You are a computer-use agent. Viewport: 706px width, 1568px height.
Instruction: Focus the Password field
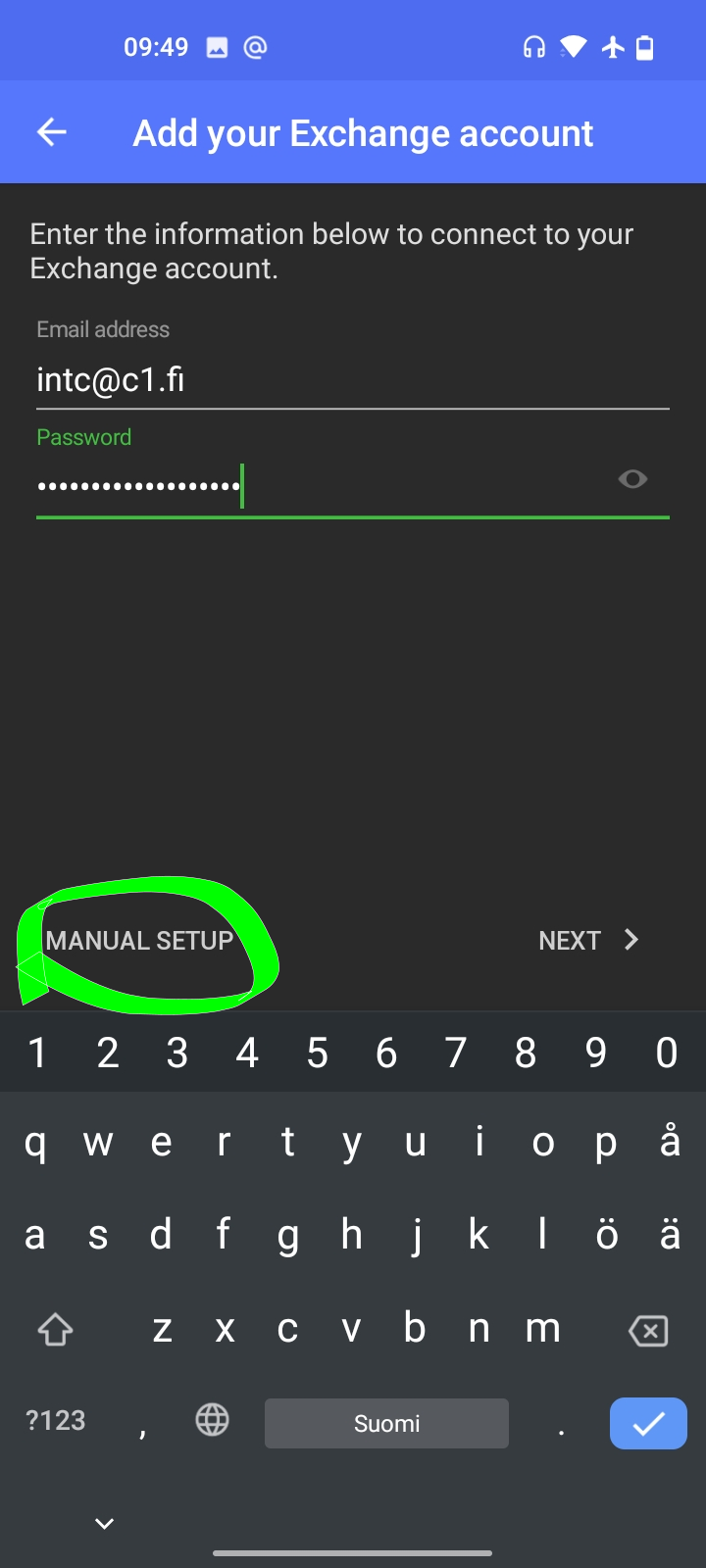click(x=314, y=485)
